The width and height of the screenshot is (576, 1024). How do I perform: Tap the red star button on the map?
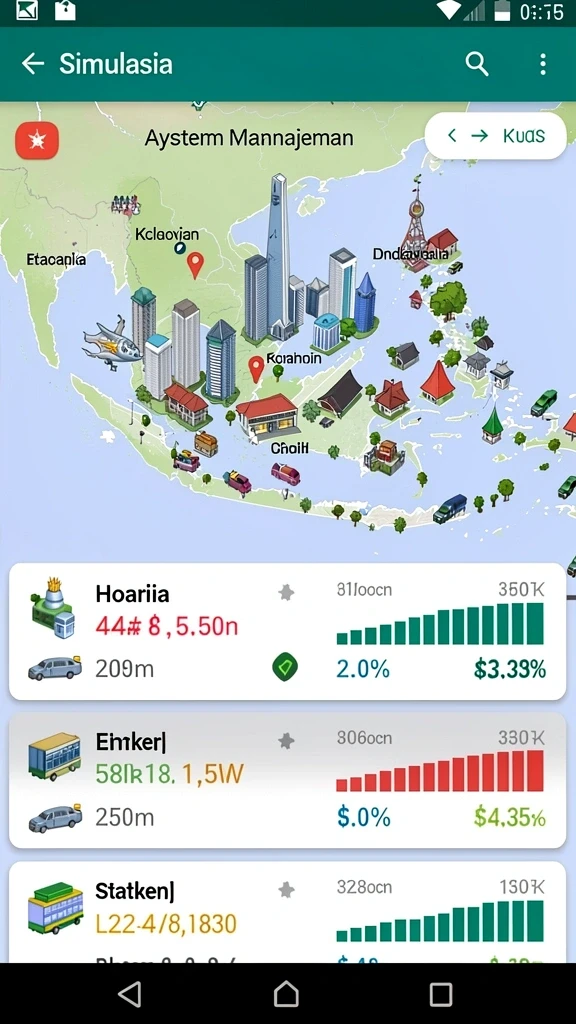(x=37, y=140)
